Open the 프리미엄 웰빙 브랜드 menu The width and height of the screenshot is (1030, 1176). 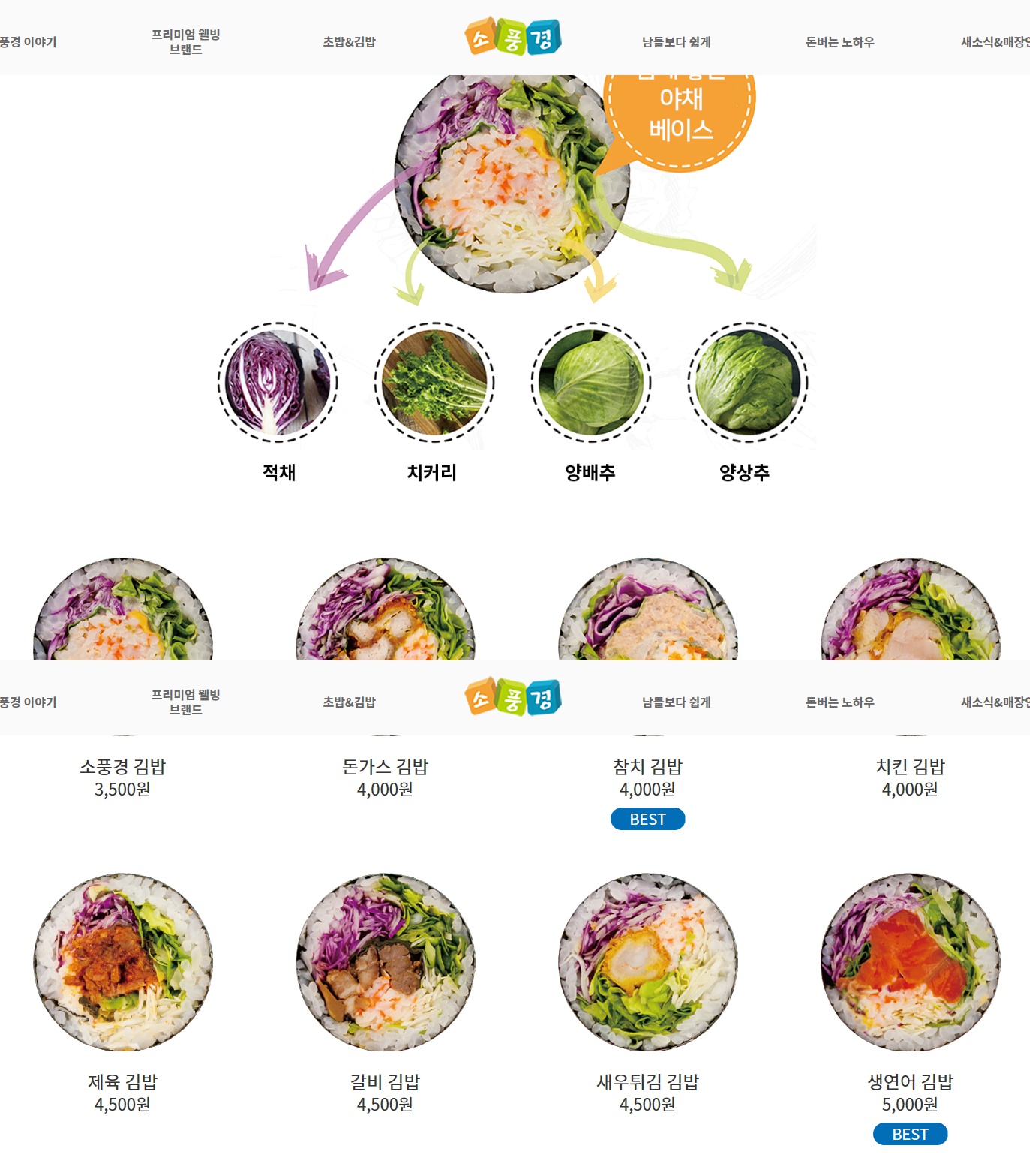(x=185, y=42)
